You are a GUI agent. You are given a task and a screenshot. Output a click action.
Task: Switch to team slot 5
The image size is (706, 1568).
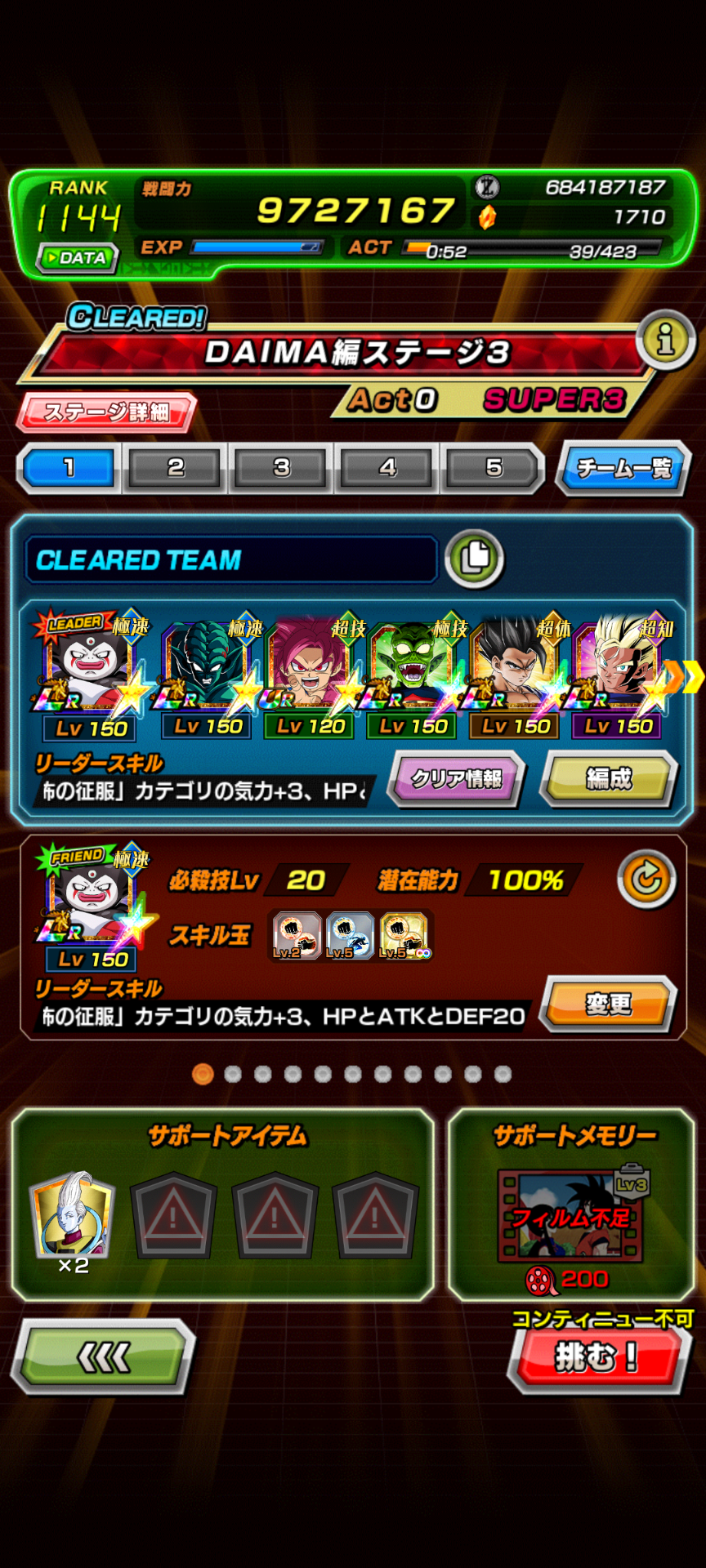click(494, 468)
